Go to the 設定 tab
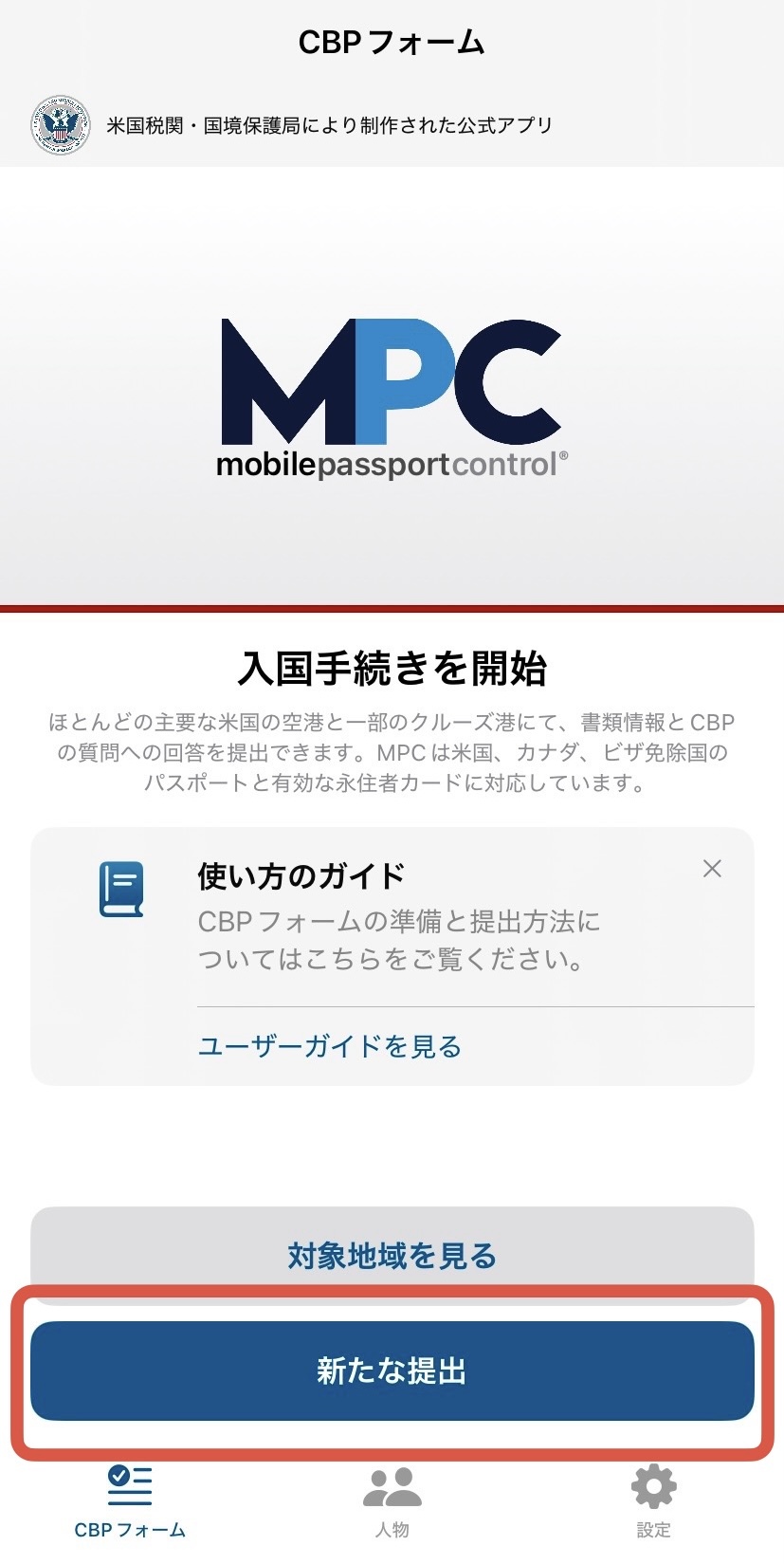The image size is (784, 1564). pos(653,1500)
